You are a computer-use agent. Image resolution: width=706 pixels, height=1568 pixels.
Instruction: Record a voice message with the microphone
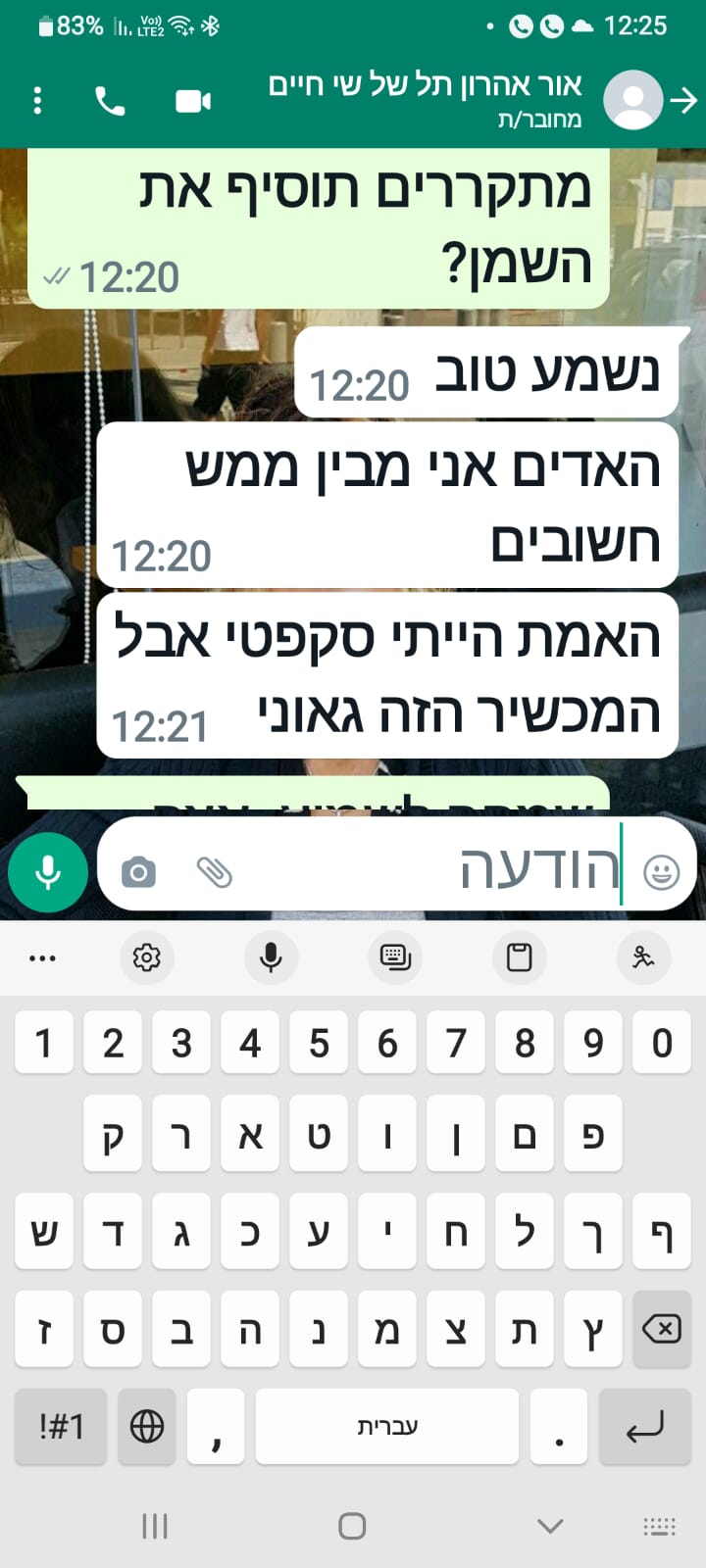(x=48, y=871)
